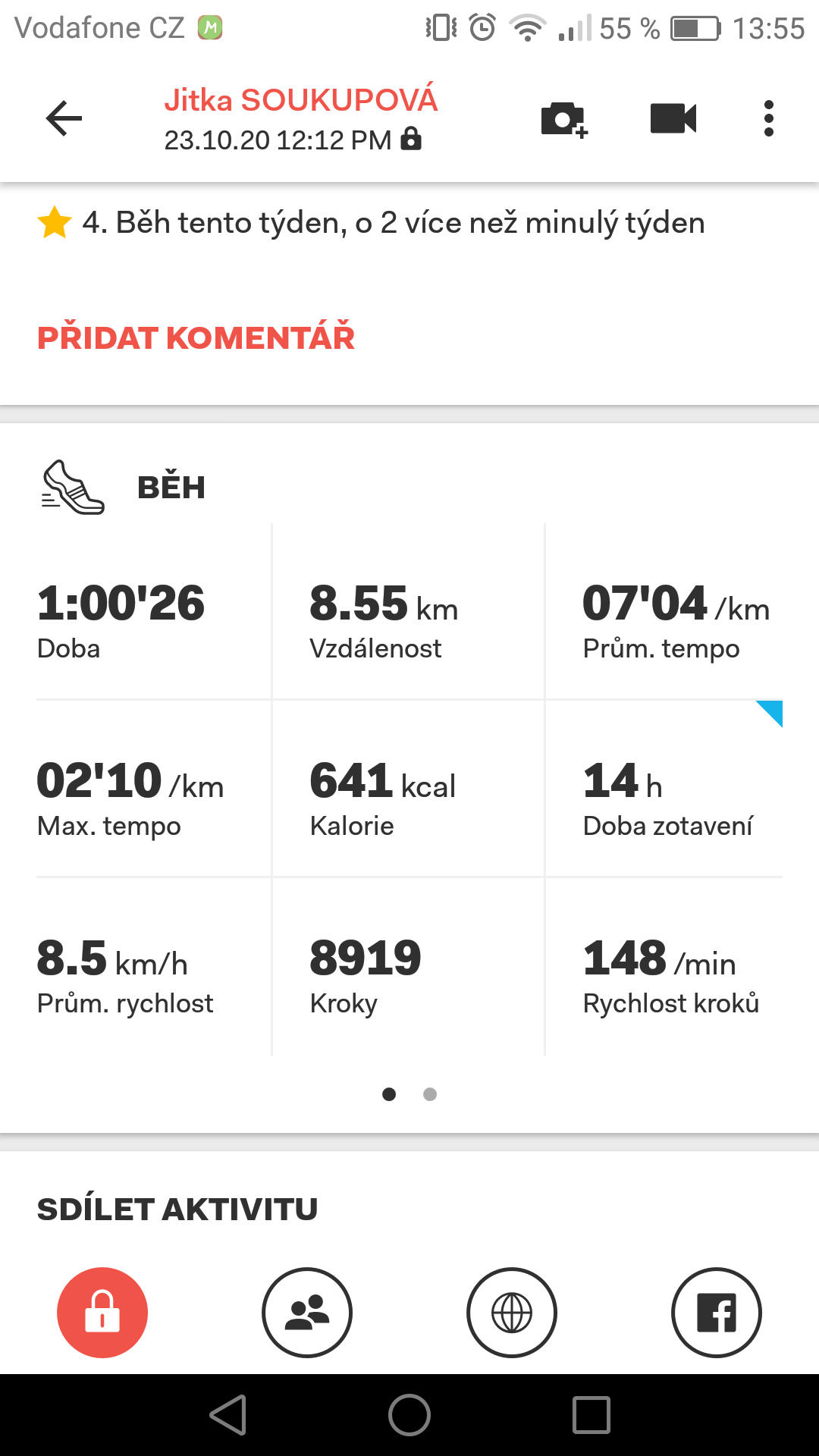Select the private lock sharing option

[x=102, y=1313]
